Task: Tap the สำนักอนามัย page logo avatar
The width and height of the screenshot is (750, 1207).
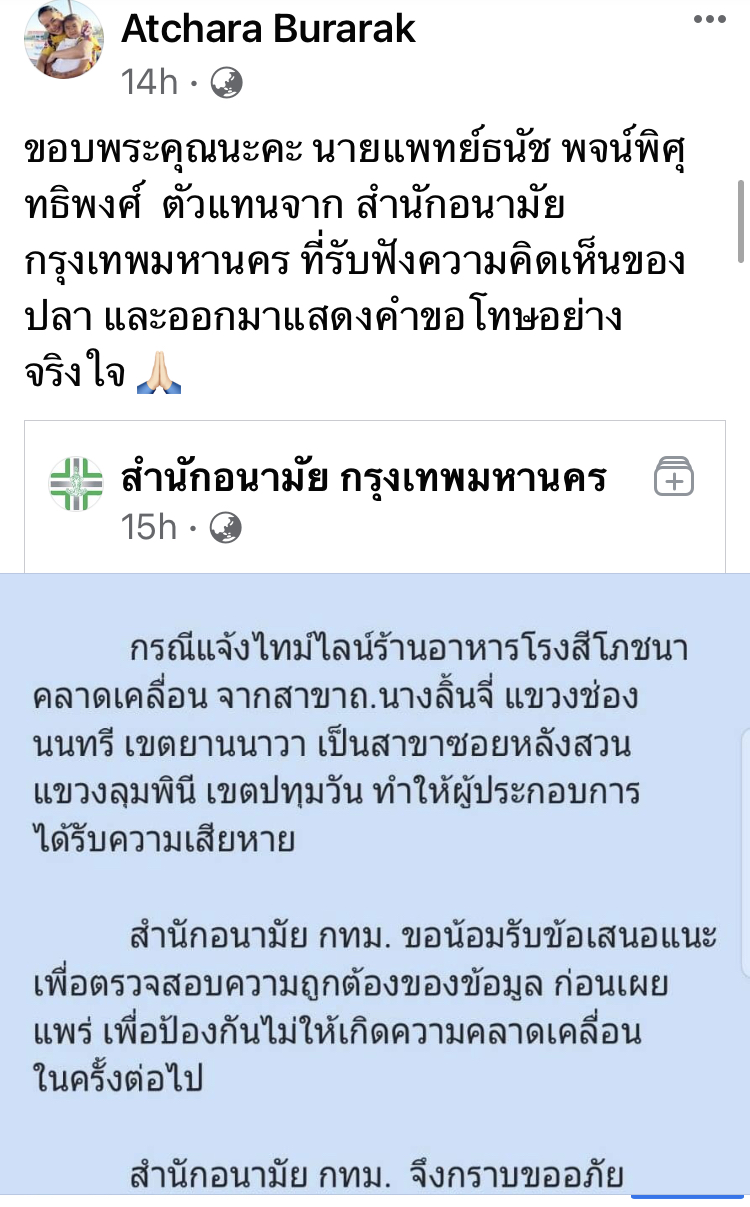Action: [76, 484]
